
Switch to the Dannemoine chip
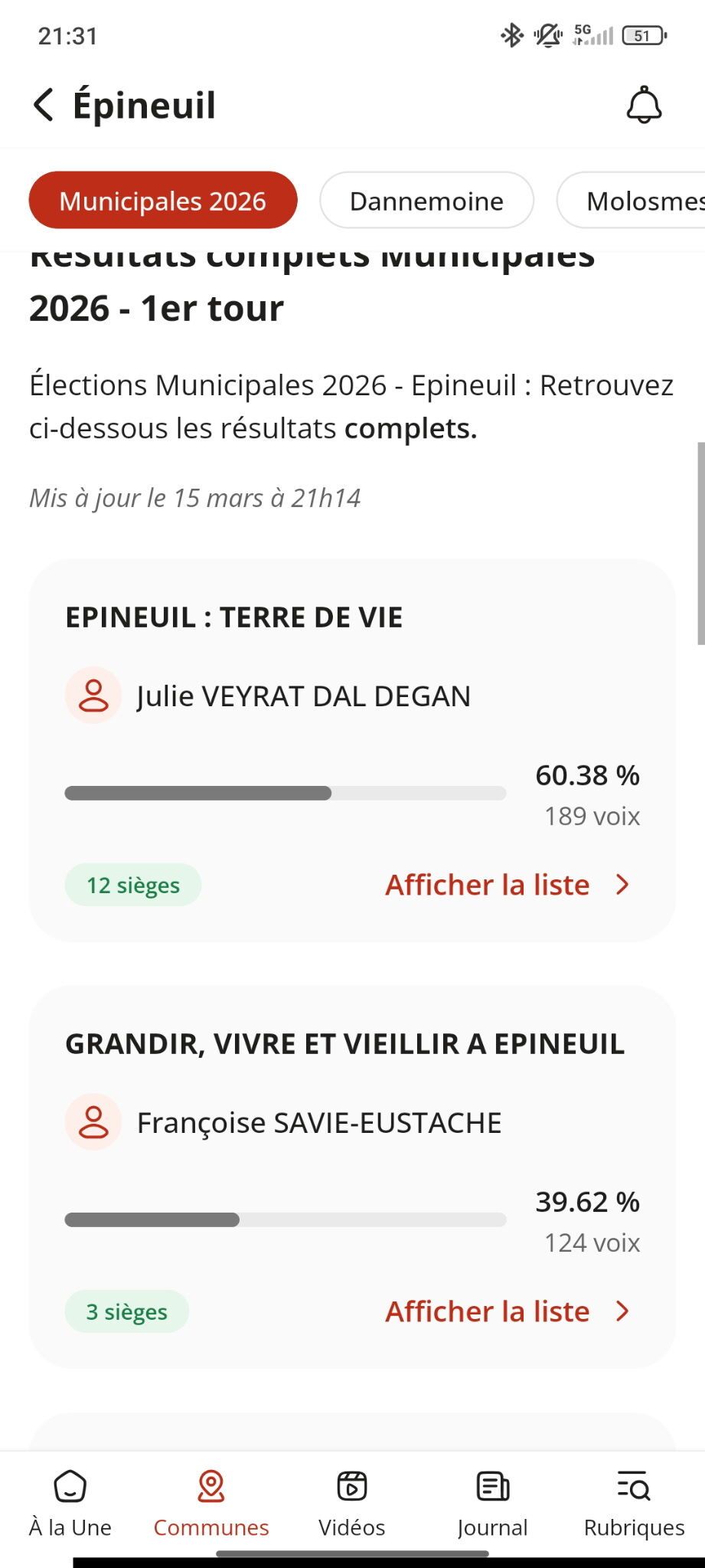[x=426, y=201]
